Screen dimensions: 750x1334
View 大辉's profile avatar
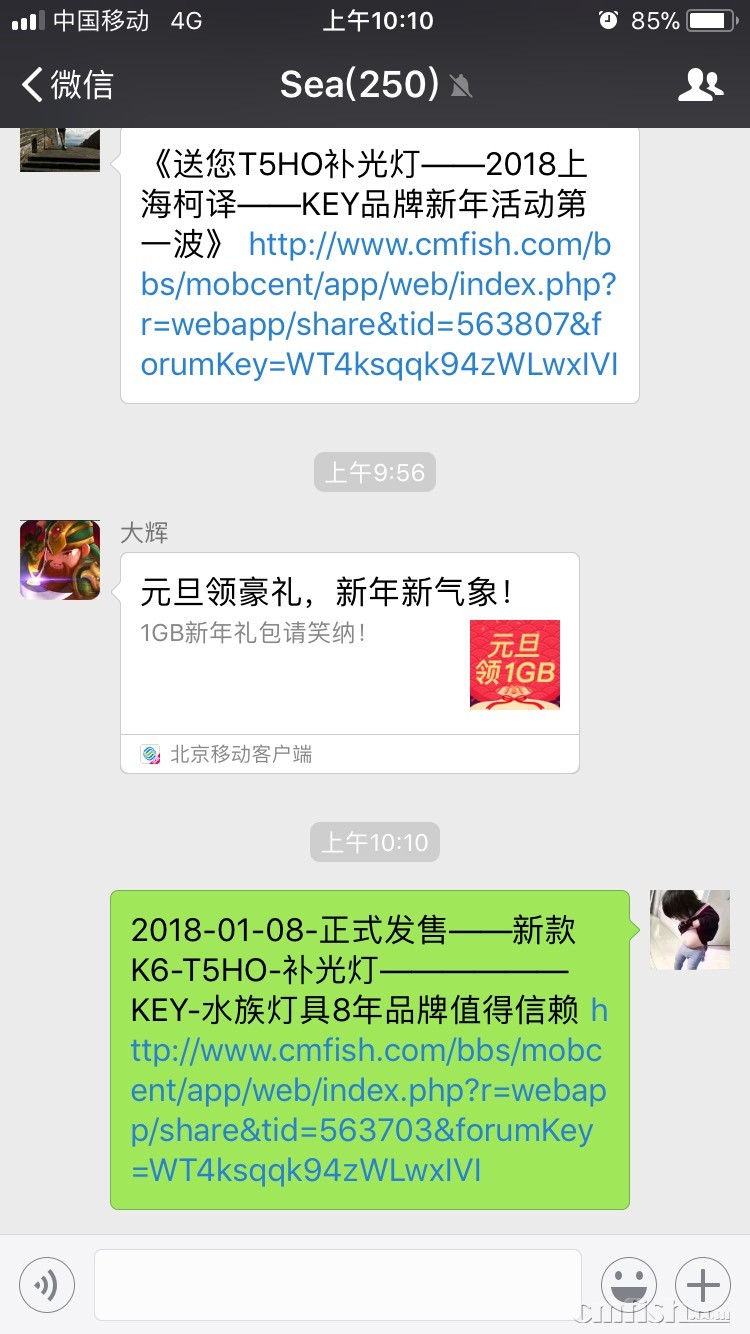coord(60,560)
